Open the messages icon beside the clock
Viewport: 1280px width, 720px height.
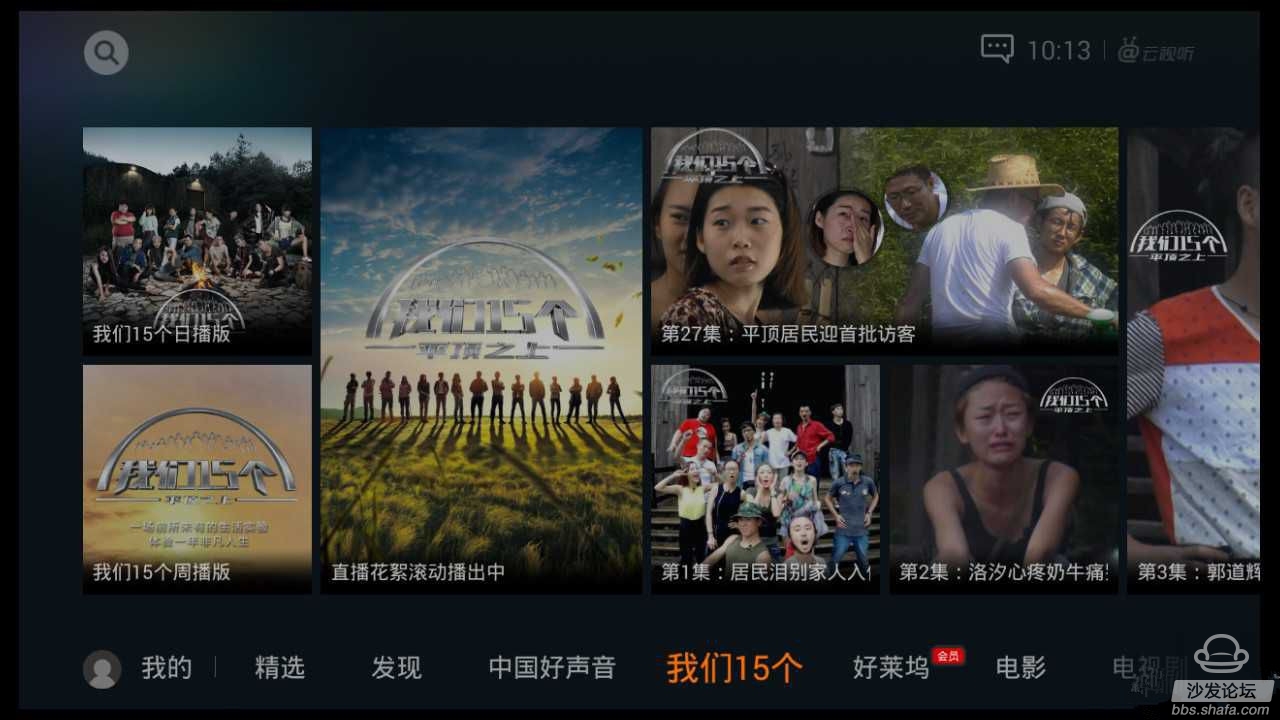[x=997, y=49]
